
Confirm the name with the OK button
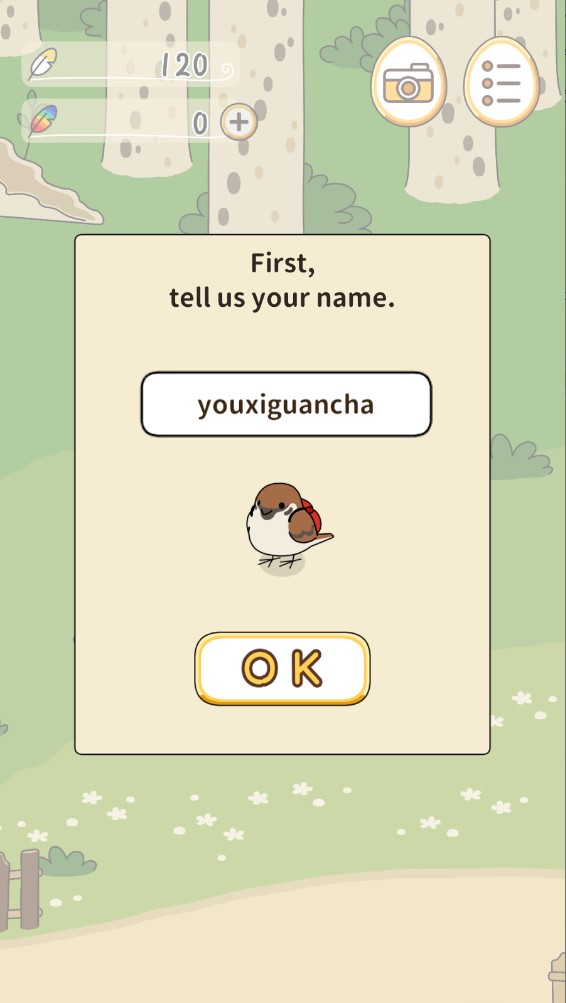click(282, 668)
